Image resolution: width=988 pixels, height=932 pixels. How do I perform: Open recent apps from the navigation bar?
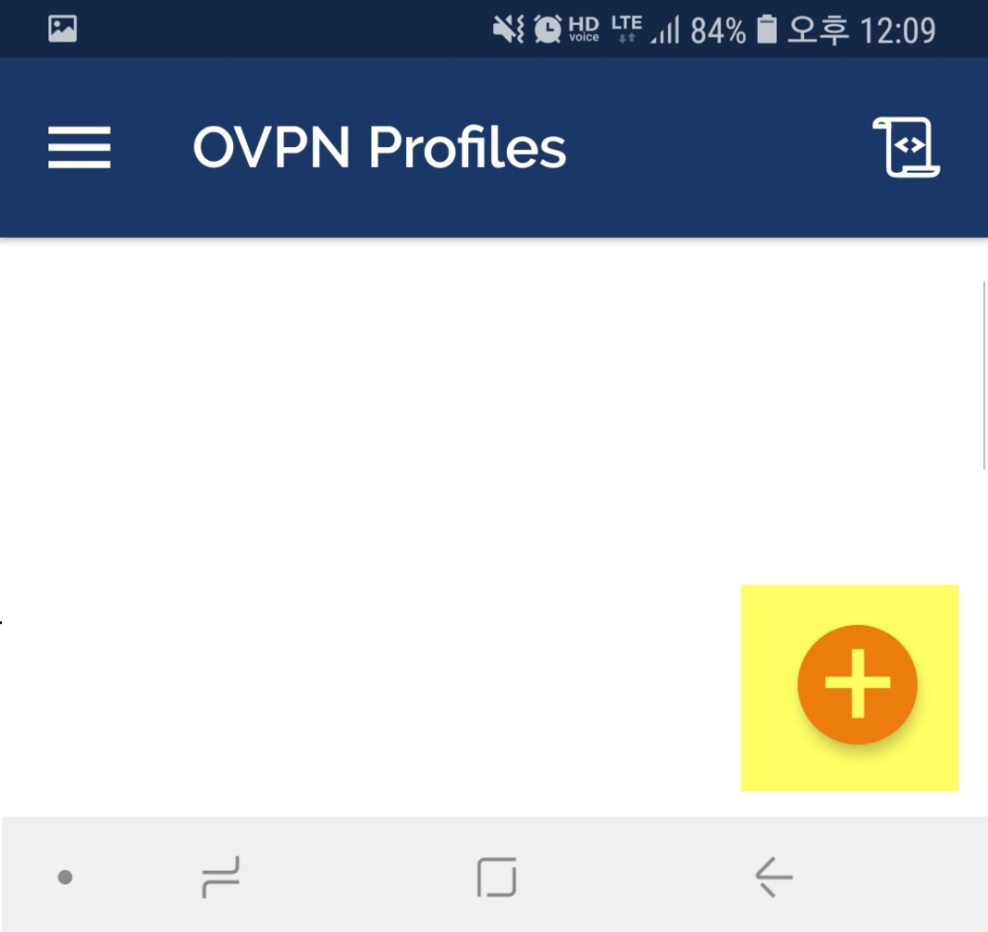click(x=221, y=878)
